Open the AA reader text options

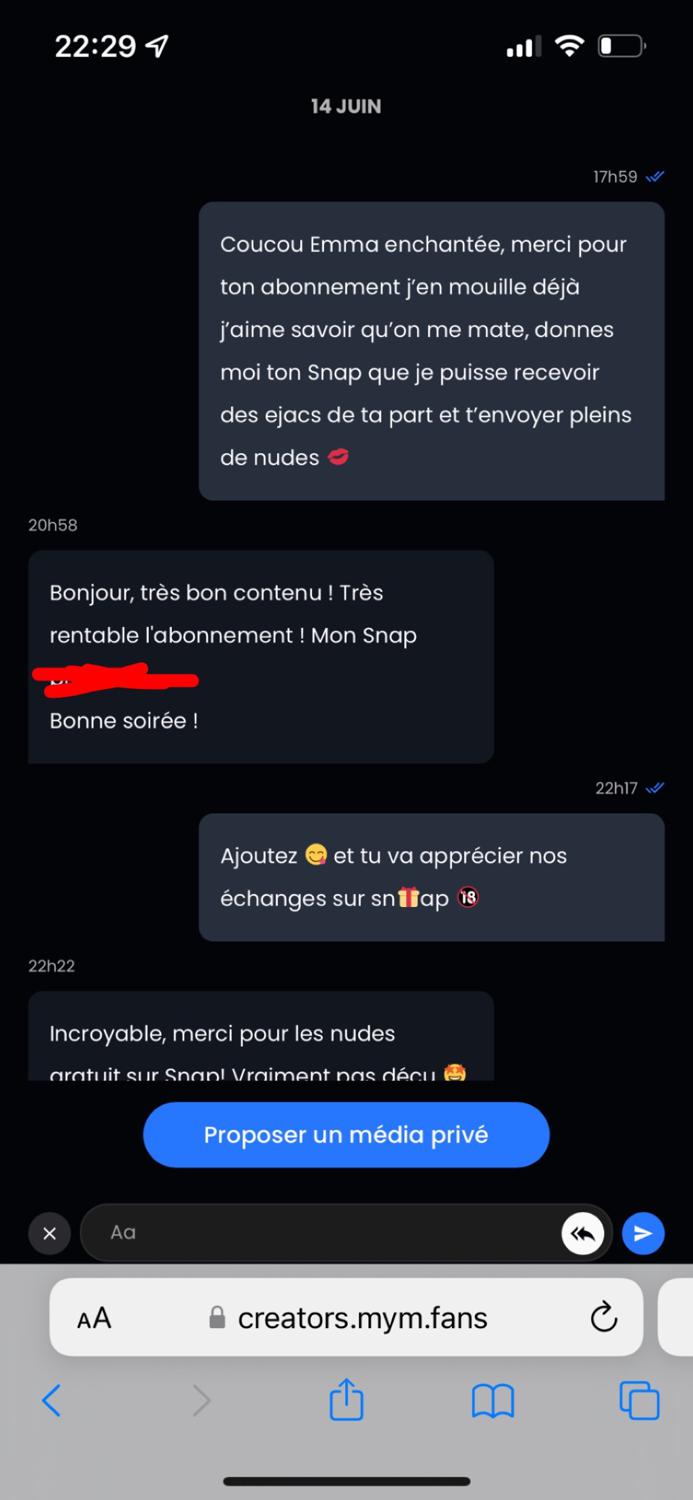tap(94, 1318)
